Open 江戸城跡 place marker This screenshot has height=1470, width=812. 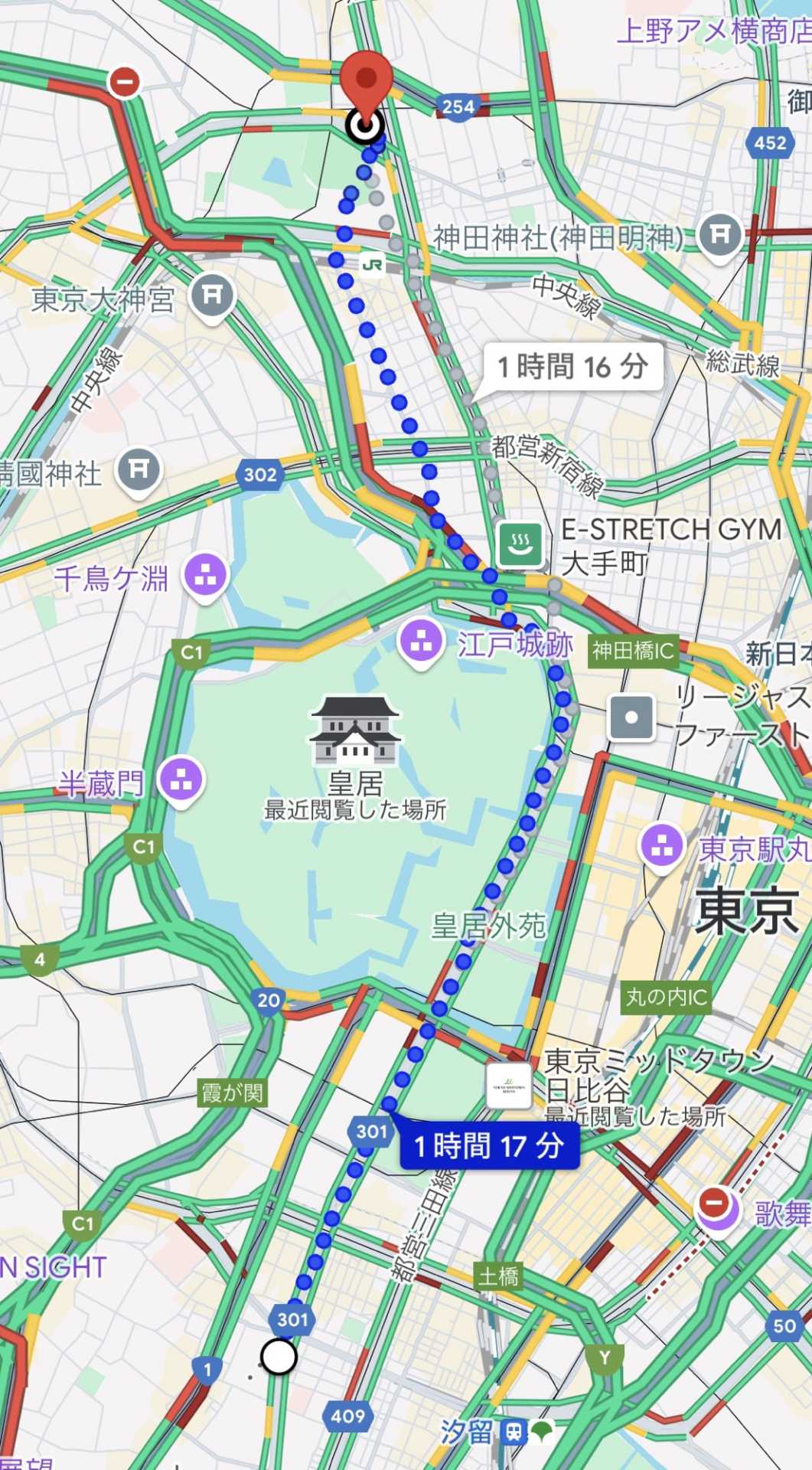click(x=421, y=643)
